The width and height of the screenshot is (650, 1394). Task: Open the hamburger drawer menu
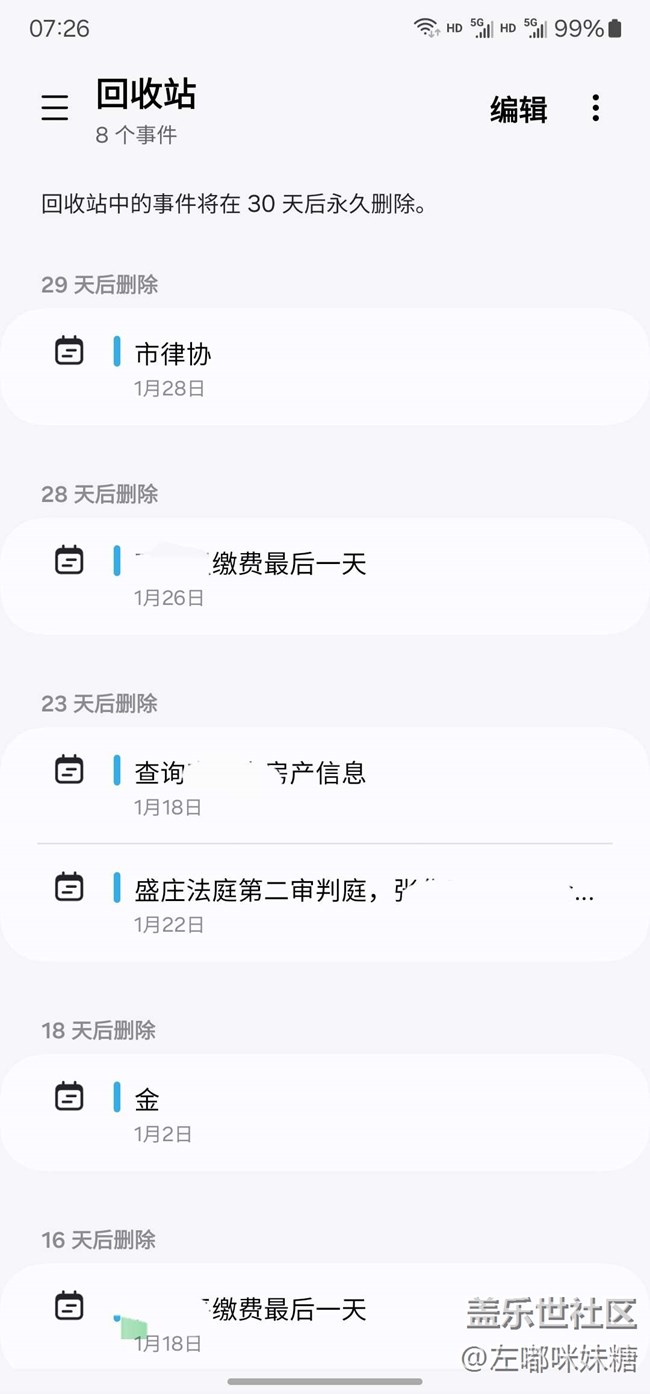[x=55, y=108]
